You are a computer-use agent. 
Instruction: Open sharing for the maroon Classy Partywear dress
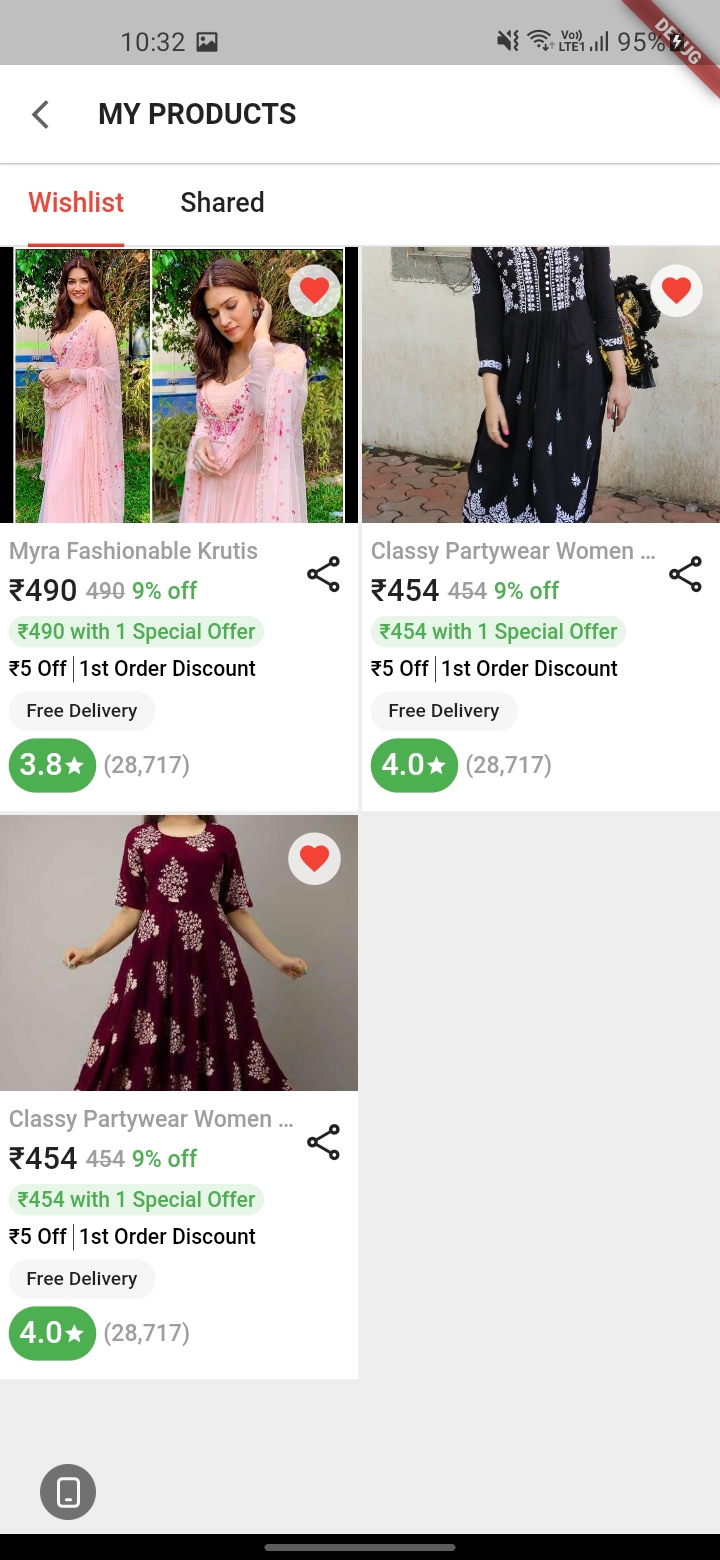[322, 1141]
